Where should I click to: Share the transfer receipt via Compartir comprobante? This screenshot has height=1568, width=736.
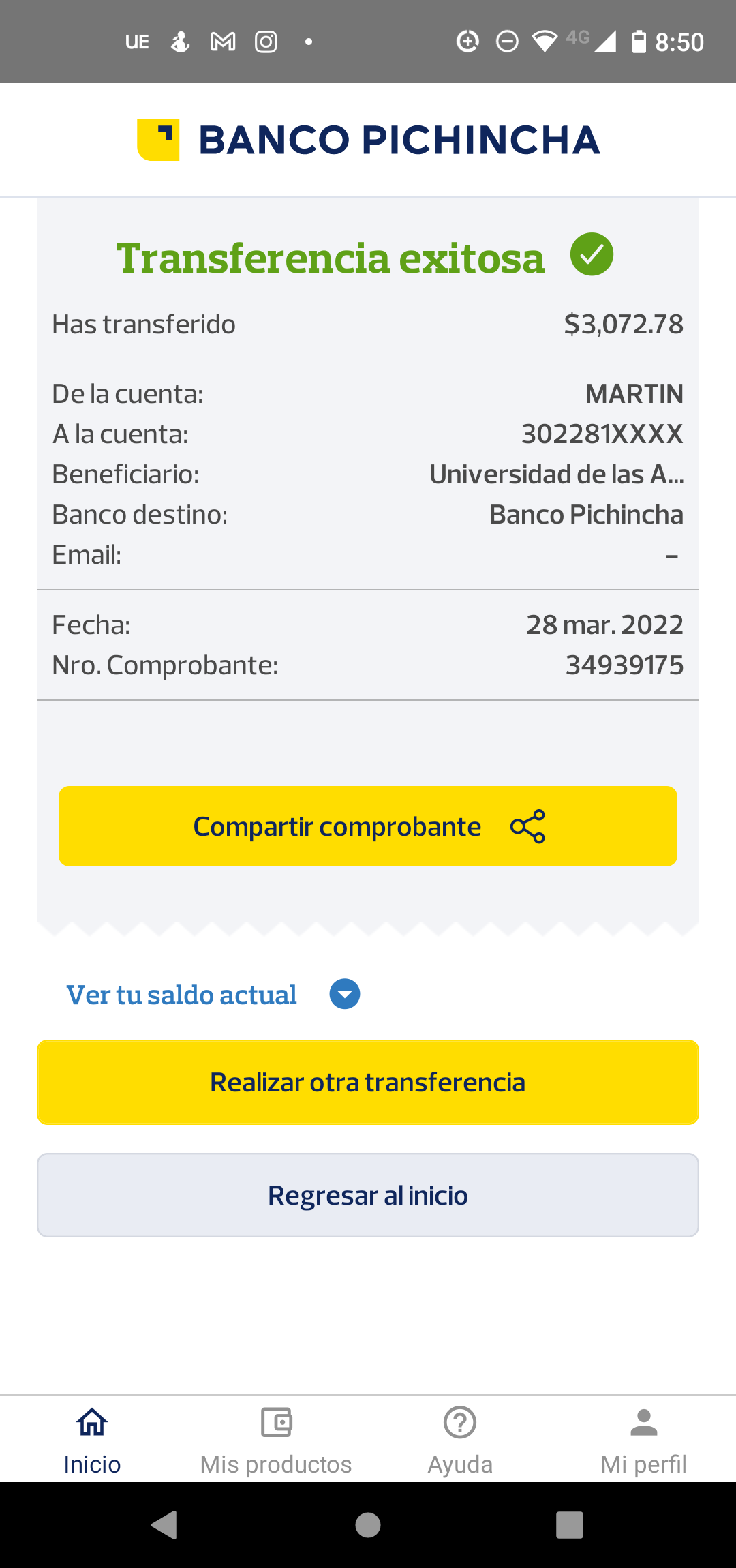click(x=368, y=826)
